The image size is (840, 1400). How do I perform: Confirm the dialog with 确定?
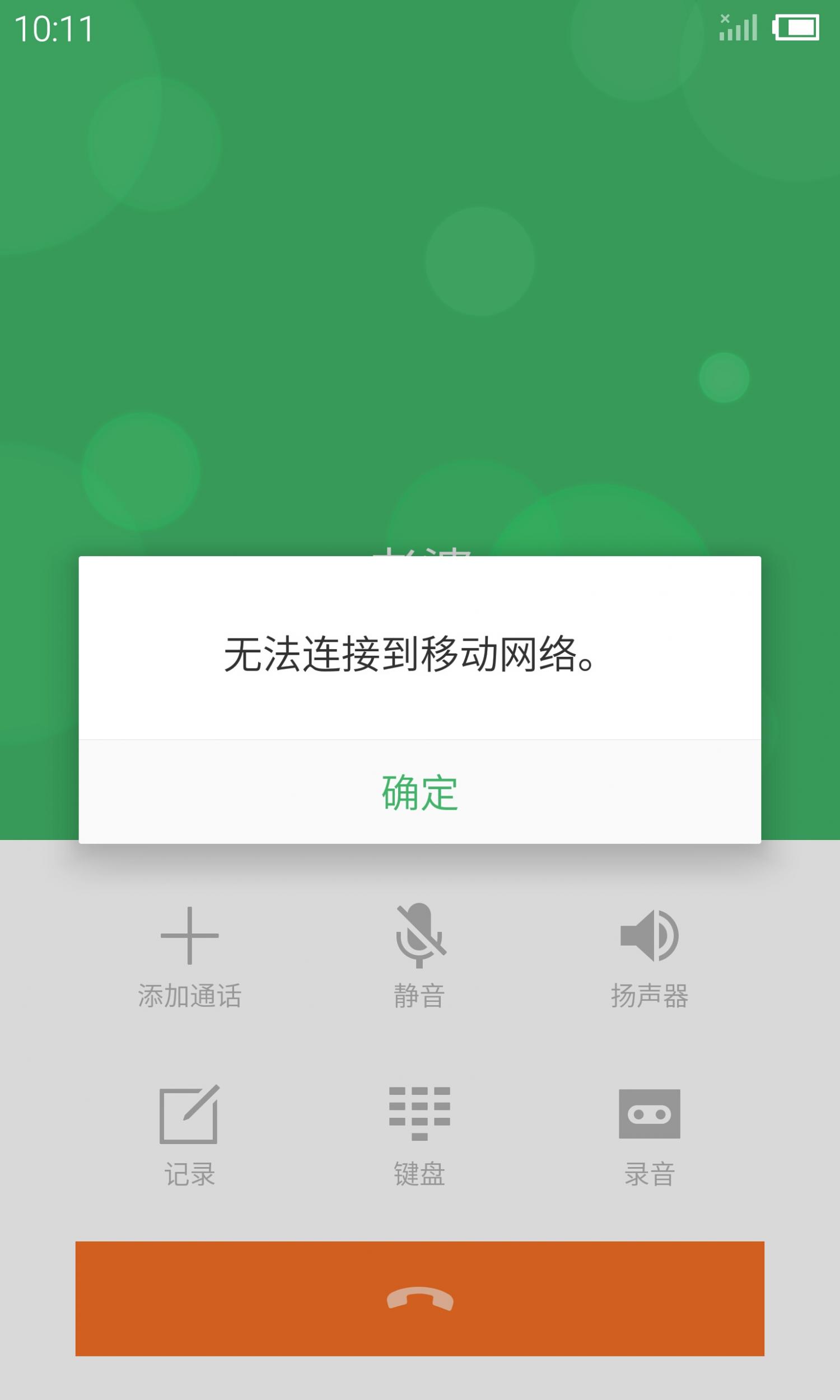419,792
